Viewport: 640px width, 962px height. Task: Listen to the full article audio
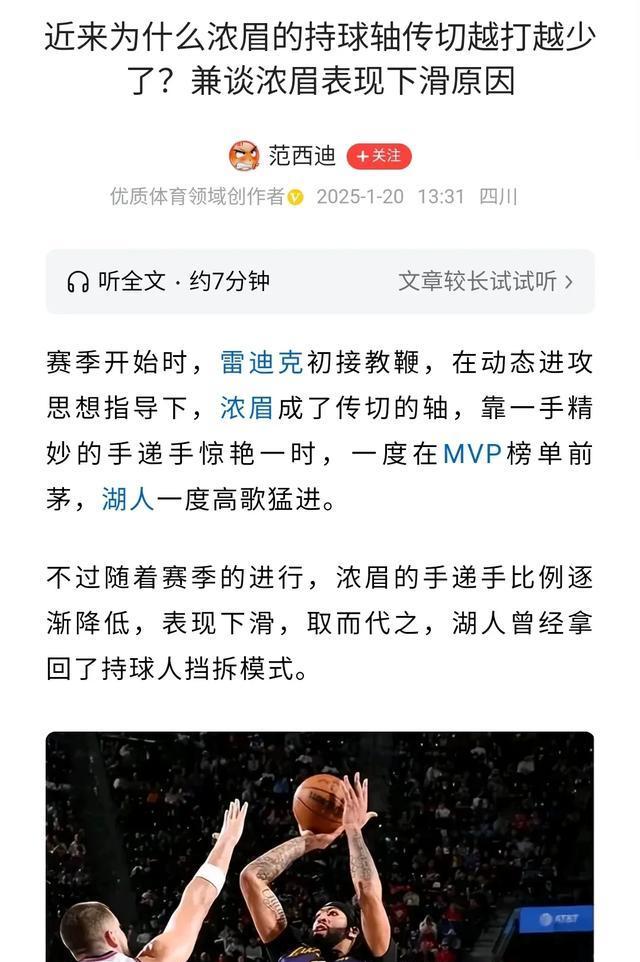(x=168, y=282)
